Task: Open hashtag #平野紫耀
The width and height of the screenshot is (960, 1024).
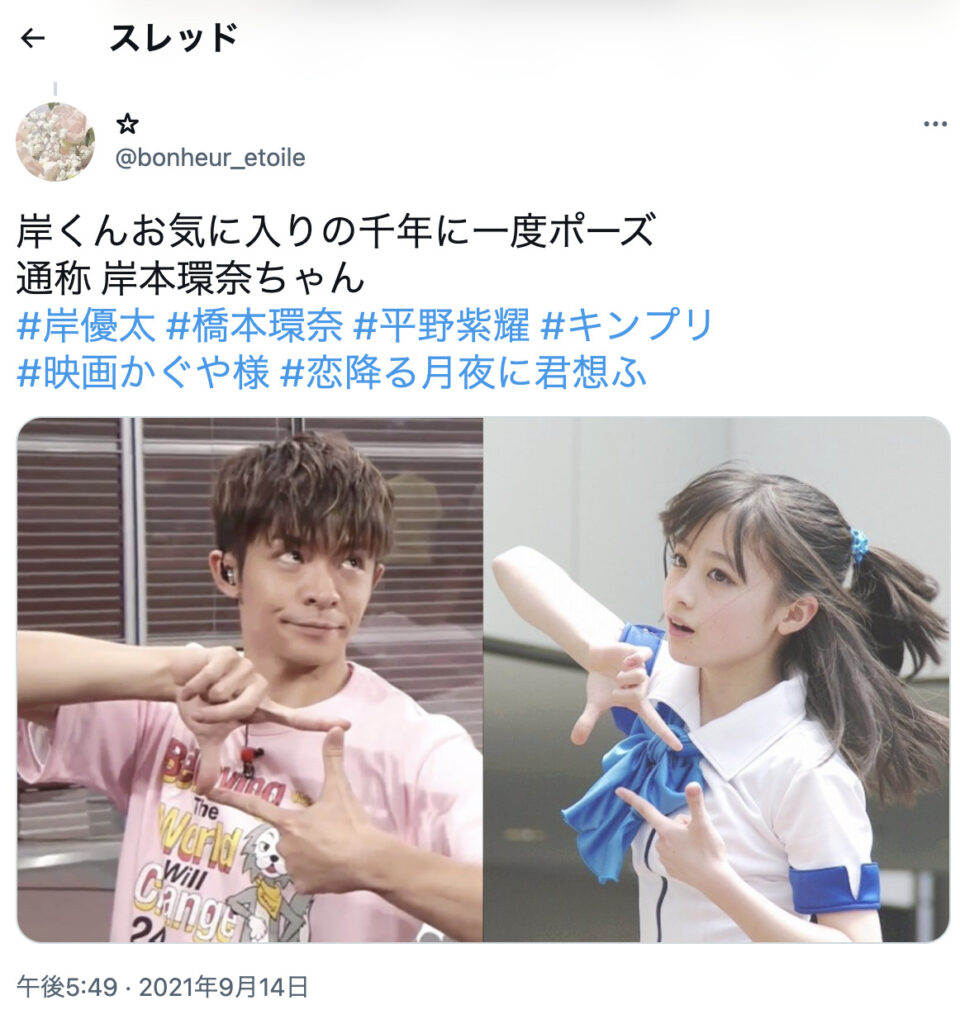Action: click(441, 325)
